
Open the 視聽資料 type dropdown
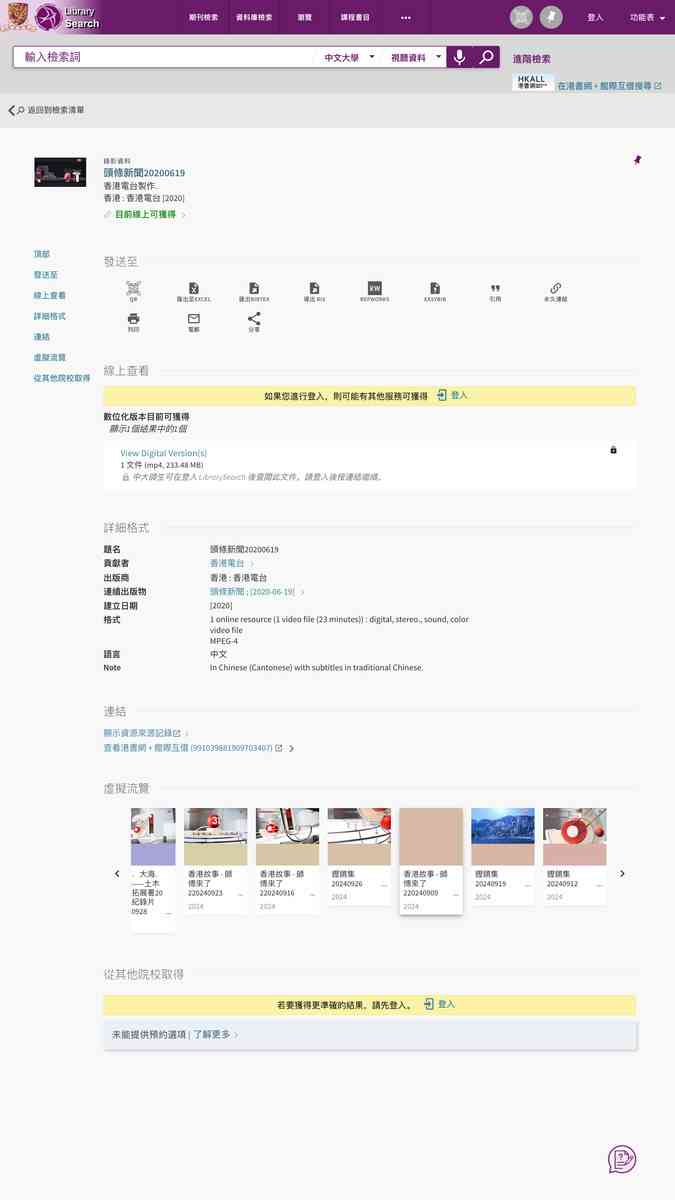415,58
